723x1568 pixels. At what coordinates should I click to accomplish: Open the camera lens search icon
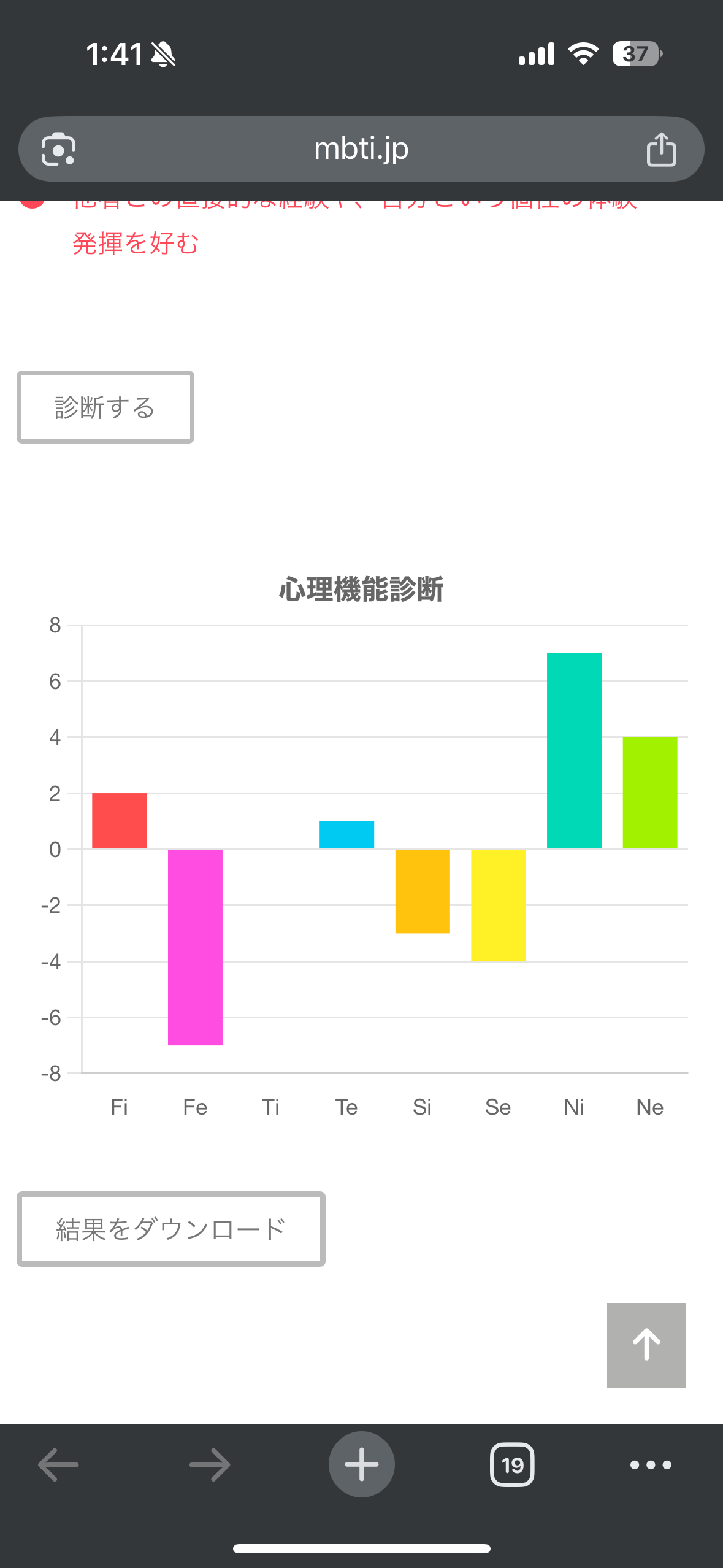pyautogui.click(x=58, y=149)
